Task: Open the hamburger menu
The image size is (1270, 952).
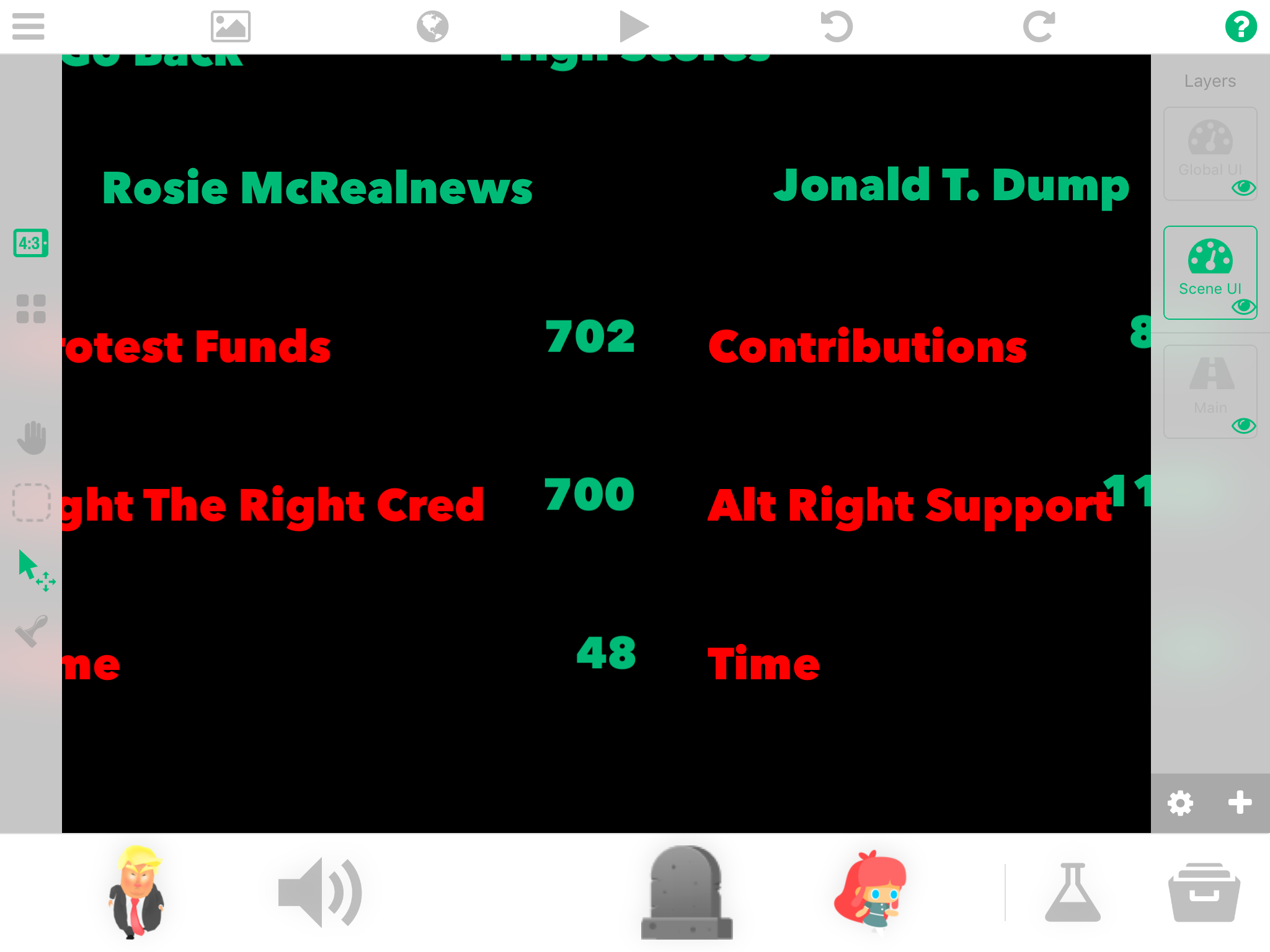Action: (28, 27)
